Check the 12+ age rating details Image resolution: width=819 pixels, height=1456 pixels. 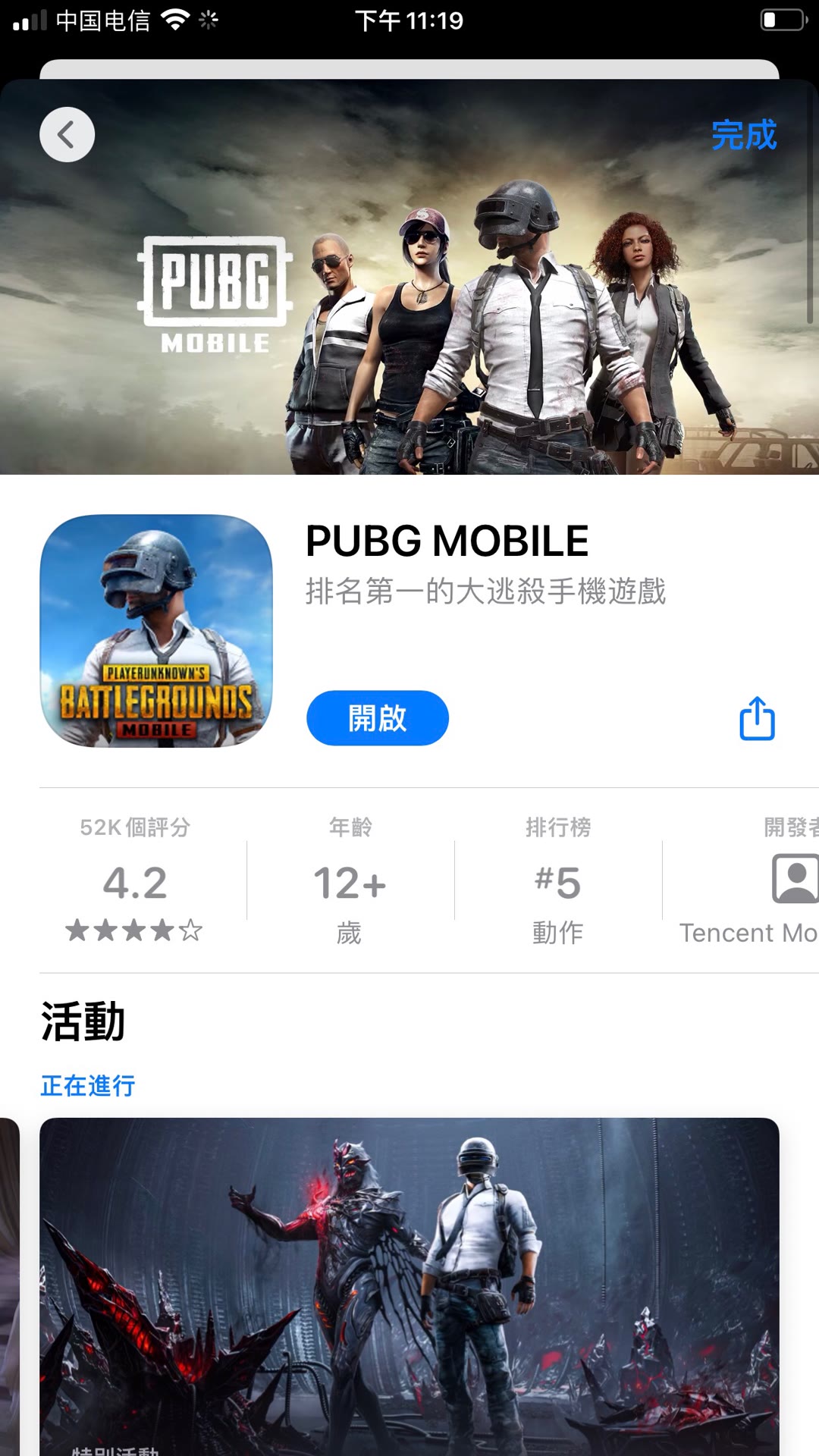click(x=350, y=882)
